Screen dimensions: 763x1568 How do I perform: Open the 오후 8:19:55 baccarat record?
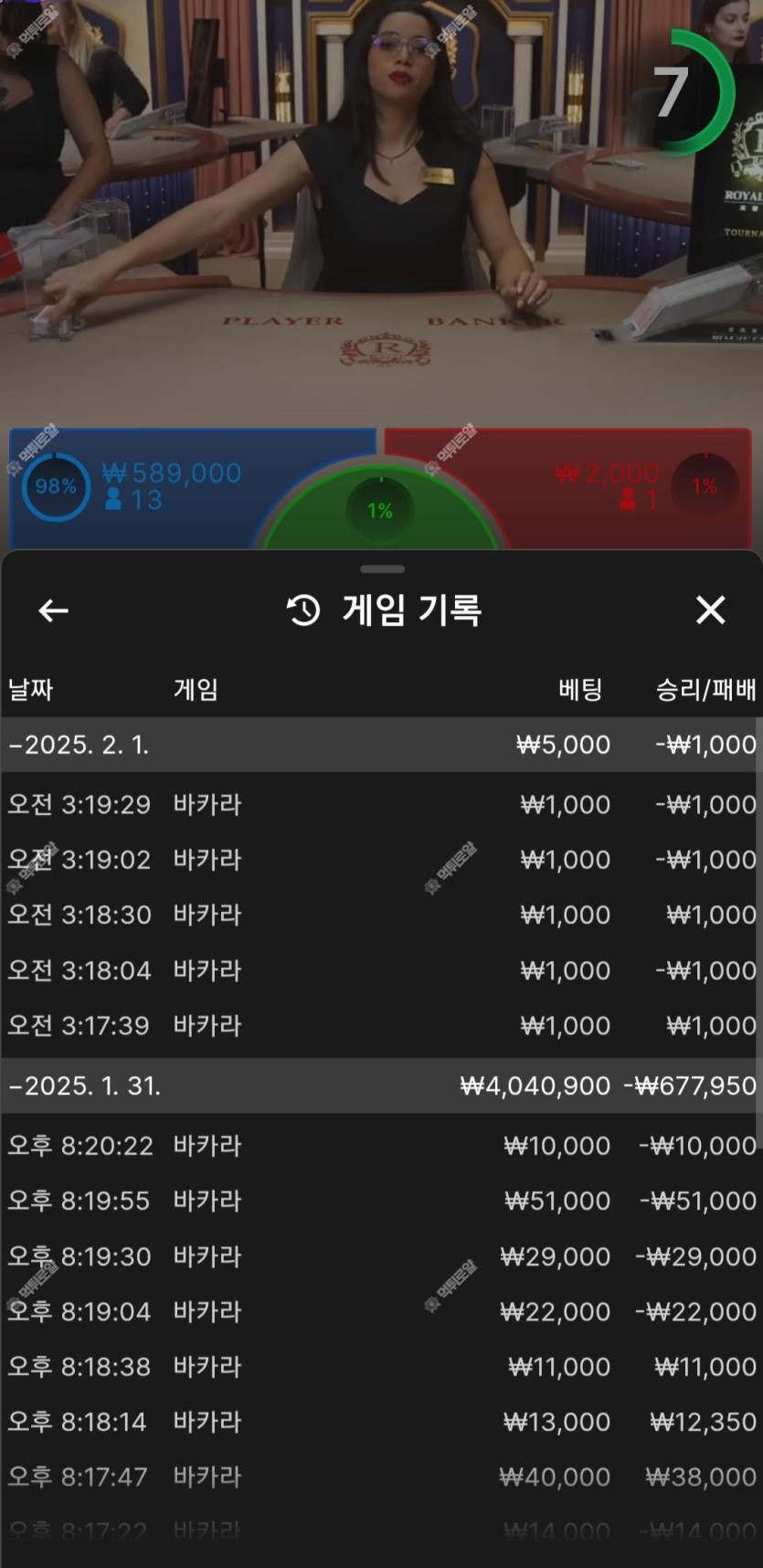(379, 1201)
